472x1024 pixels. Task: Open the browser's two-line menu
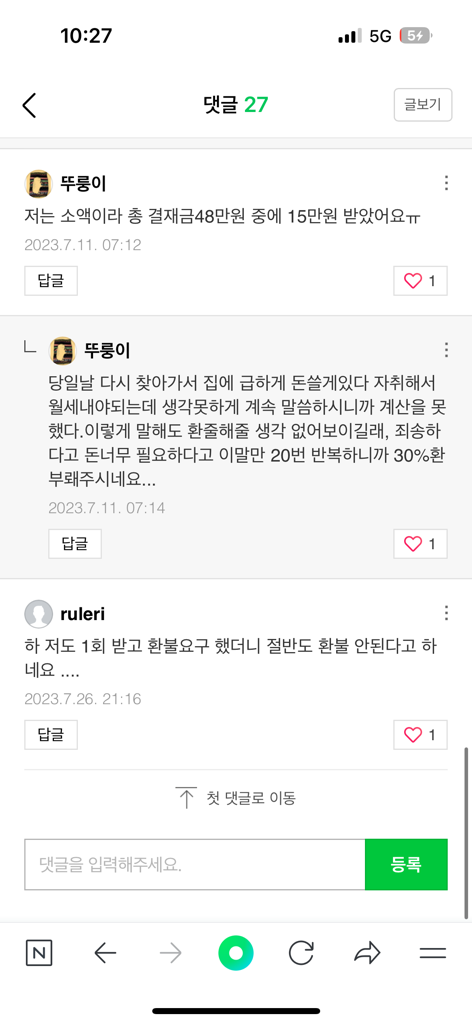[432, 954]
